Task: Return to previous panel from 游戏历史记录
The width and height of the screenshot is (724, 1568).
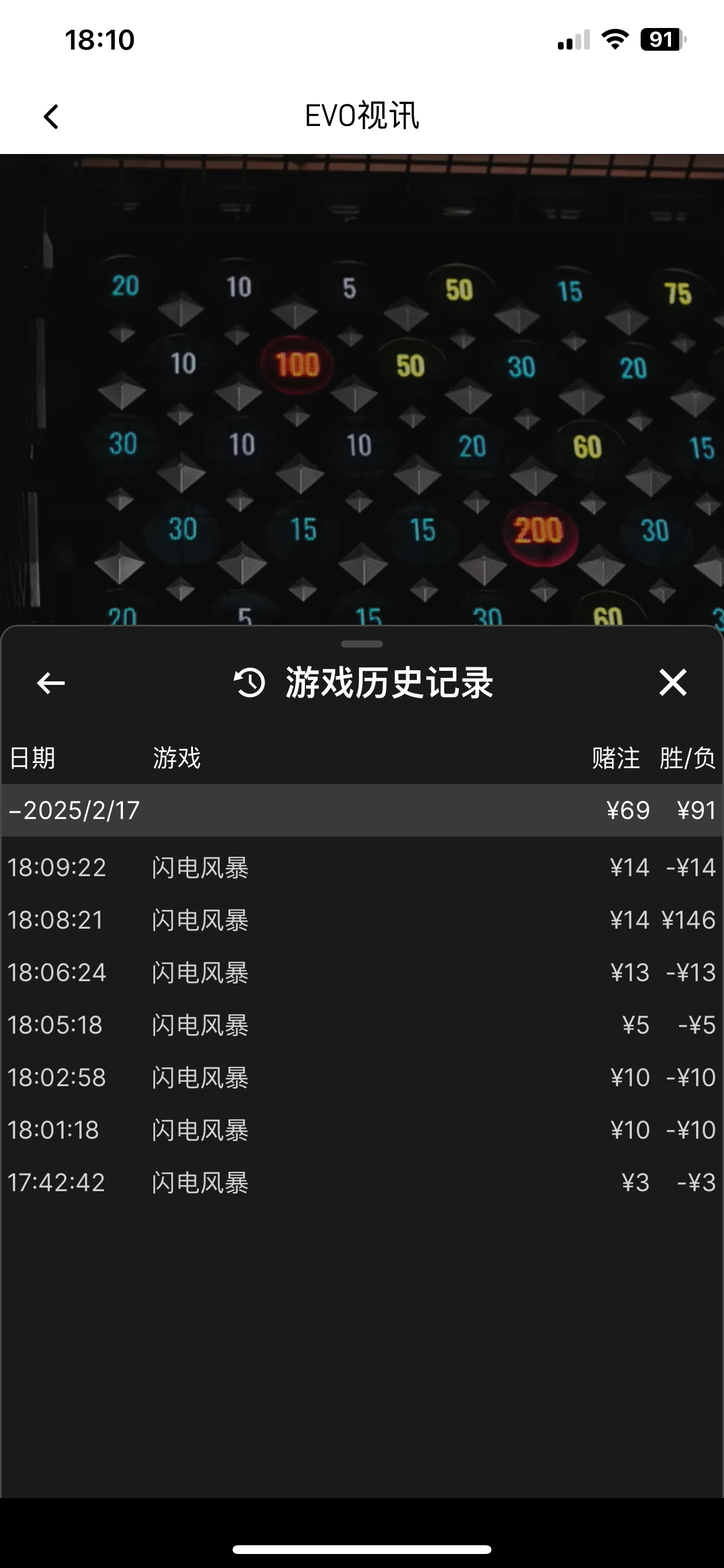Action: point(51,683)
